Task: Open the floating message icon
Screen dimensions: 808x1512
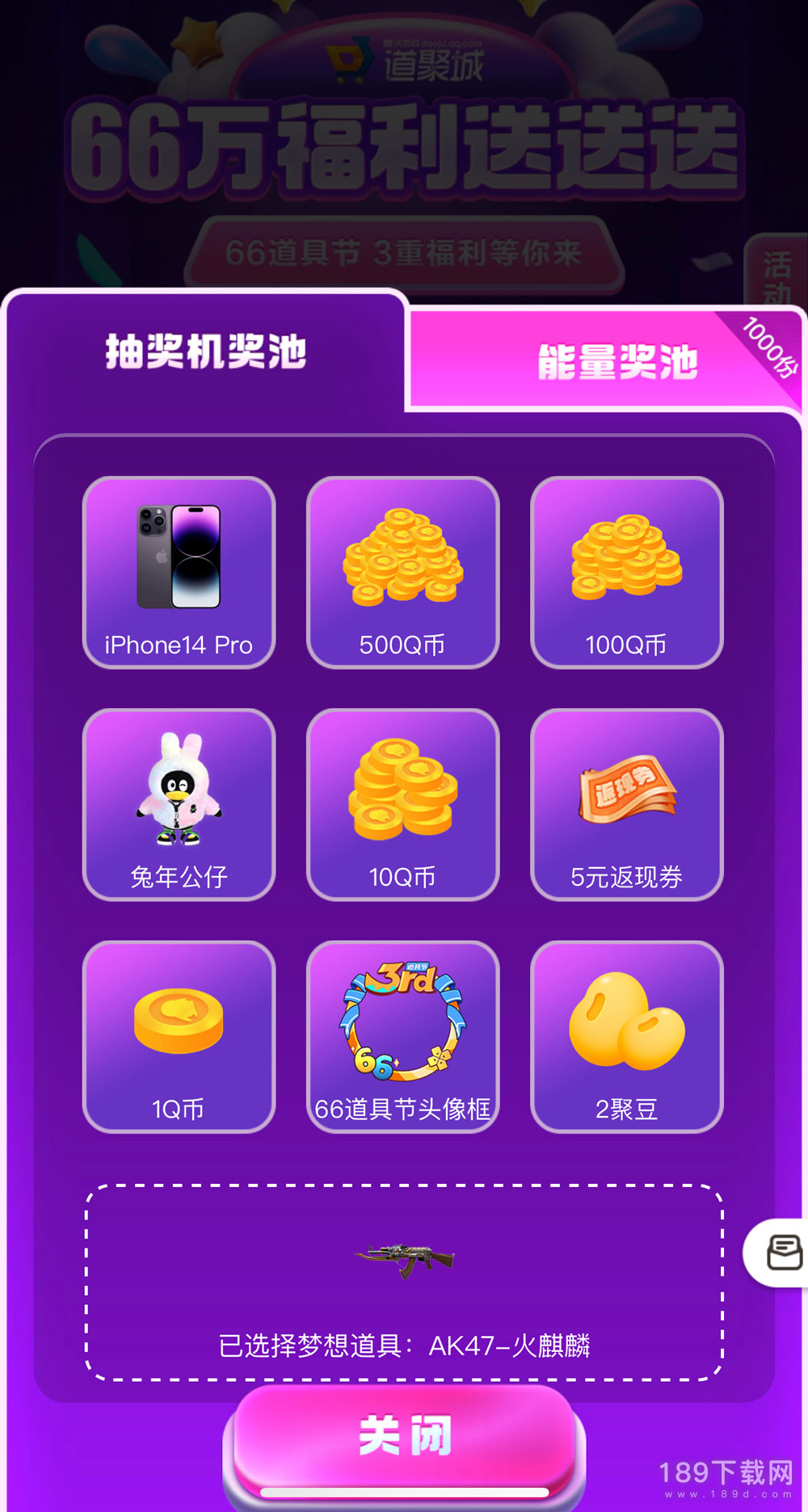Action: [782, 1253]
